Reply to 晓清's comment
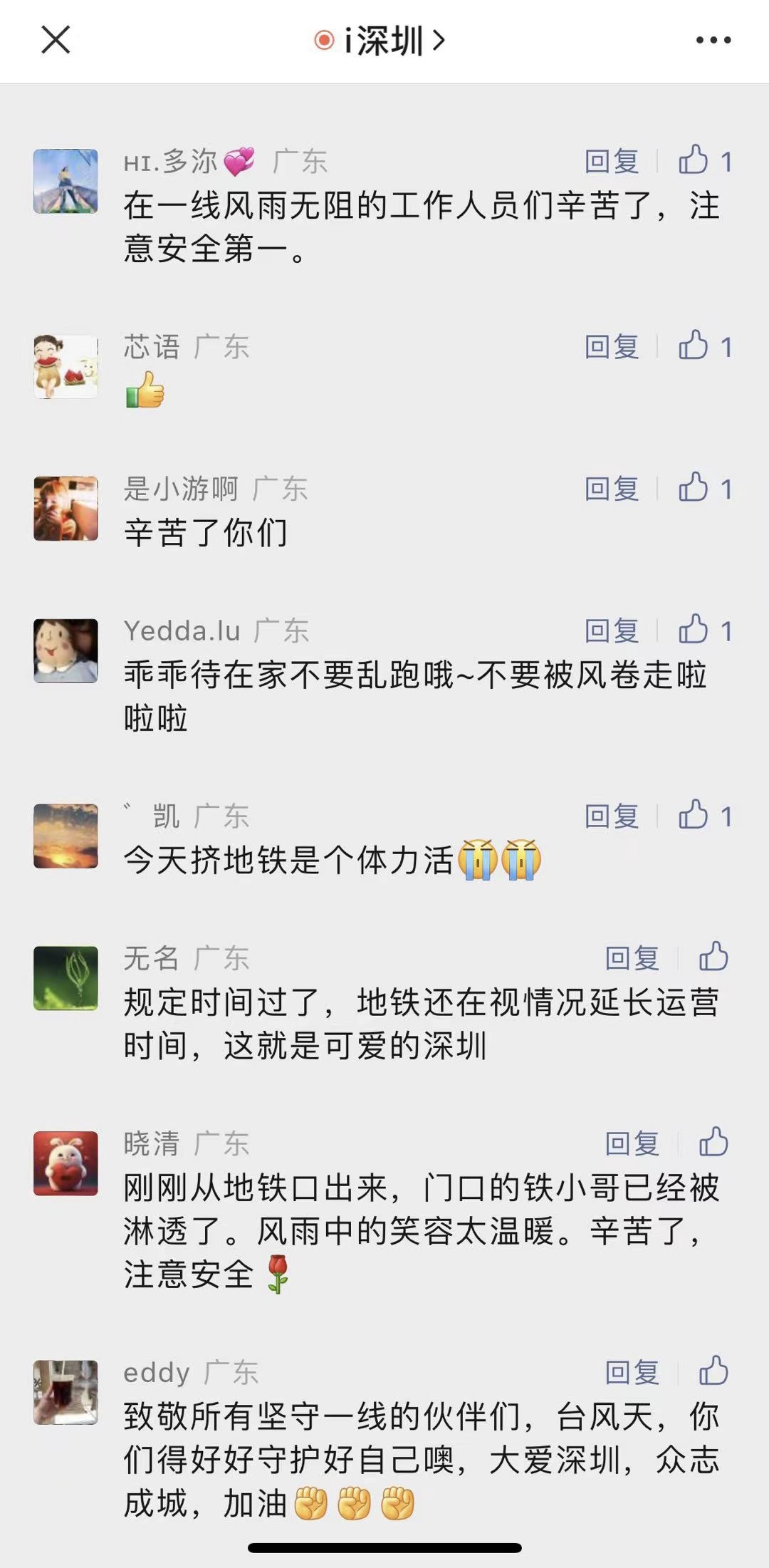 [x=632, y=1143]
